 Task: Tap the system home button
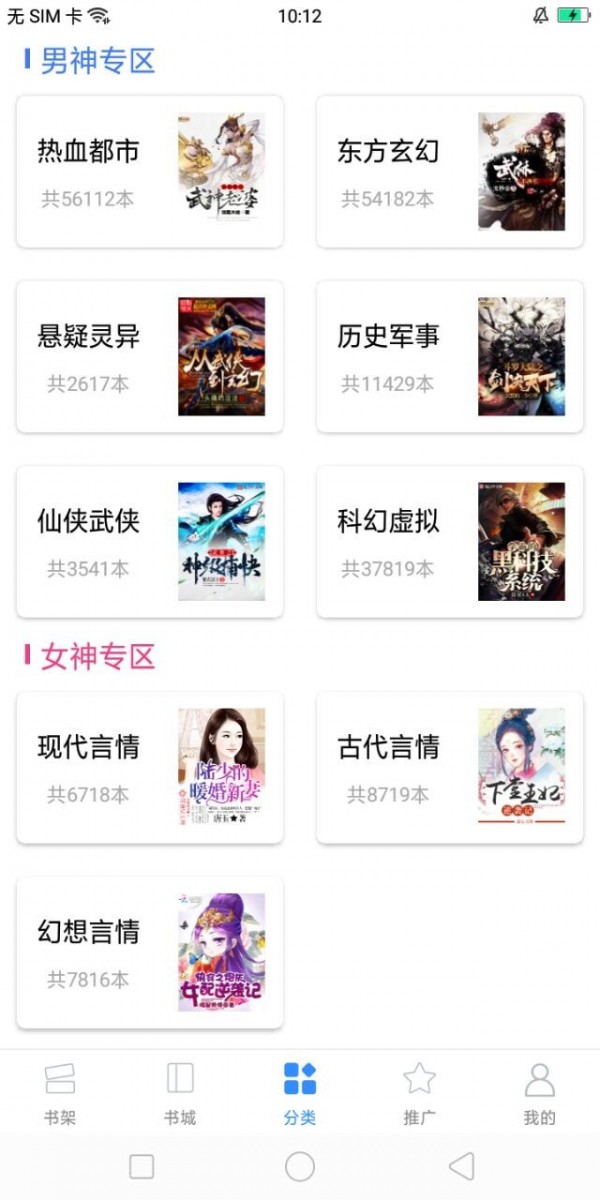tap(300, 1166)
